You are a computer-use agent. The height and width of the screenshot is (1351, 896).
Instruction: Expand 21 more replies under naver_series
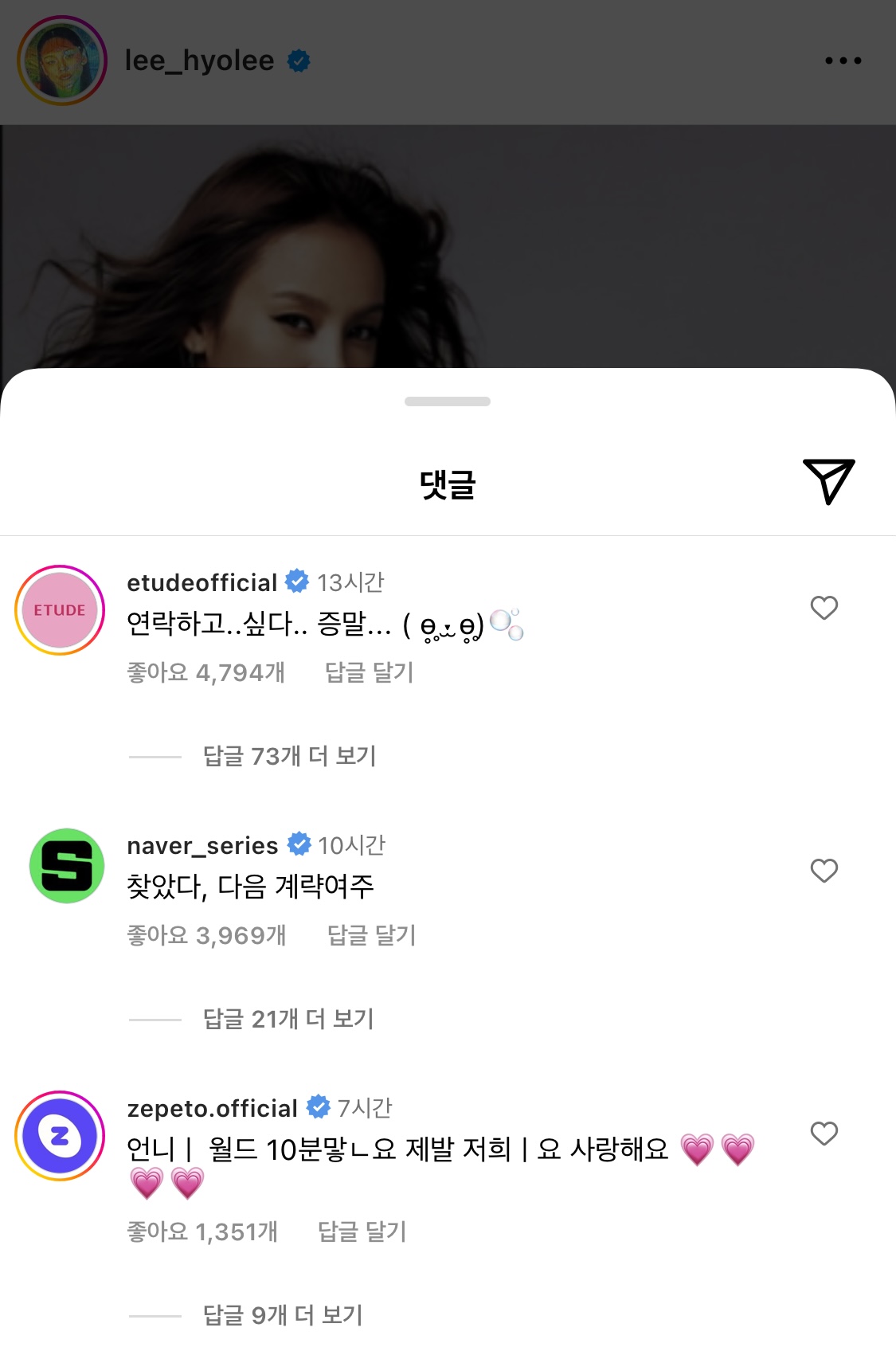click(x=288, y=1019)
